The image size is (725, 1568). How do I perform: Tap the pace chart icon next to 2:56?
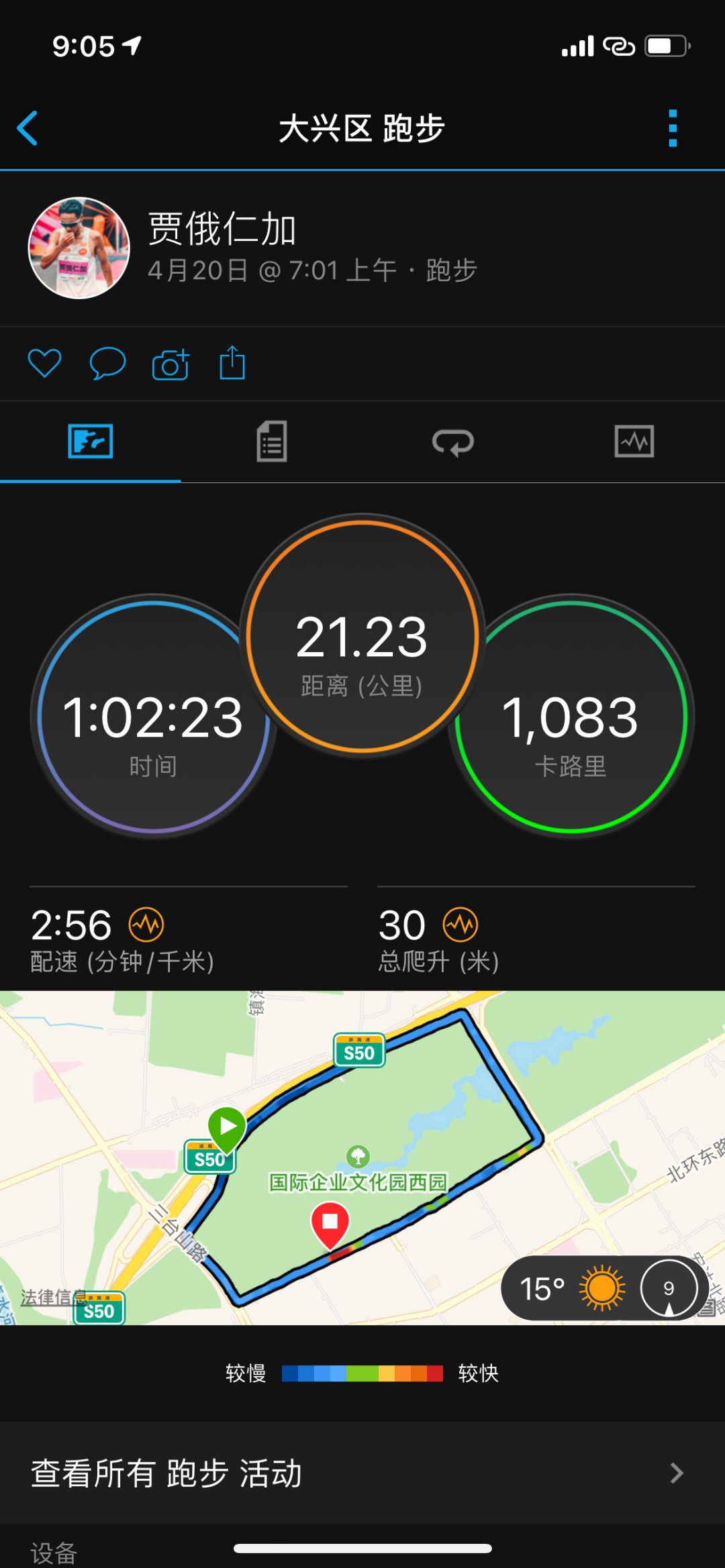(146, 925)
